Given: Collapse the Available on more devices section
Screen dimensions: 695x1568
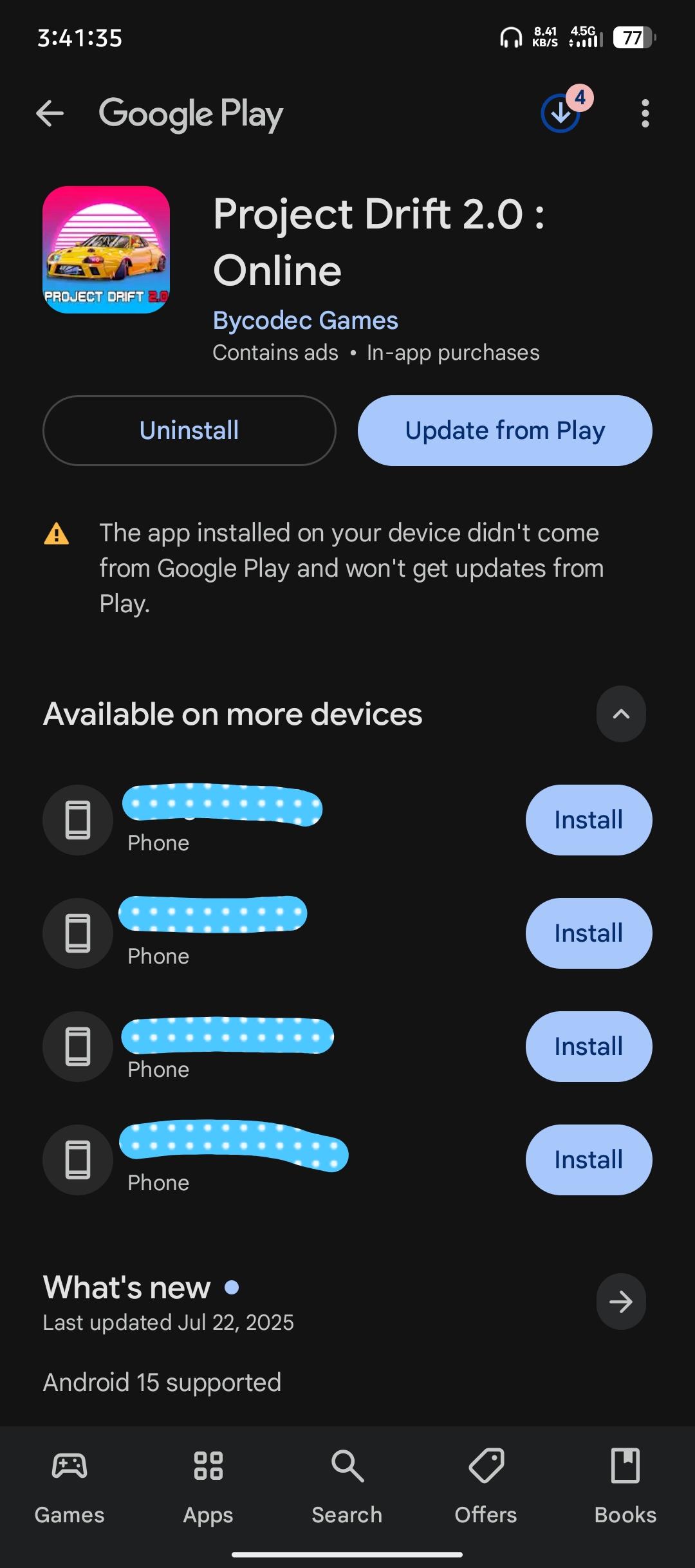Looking at the screenshot, I should click(620, 714).
